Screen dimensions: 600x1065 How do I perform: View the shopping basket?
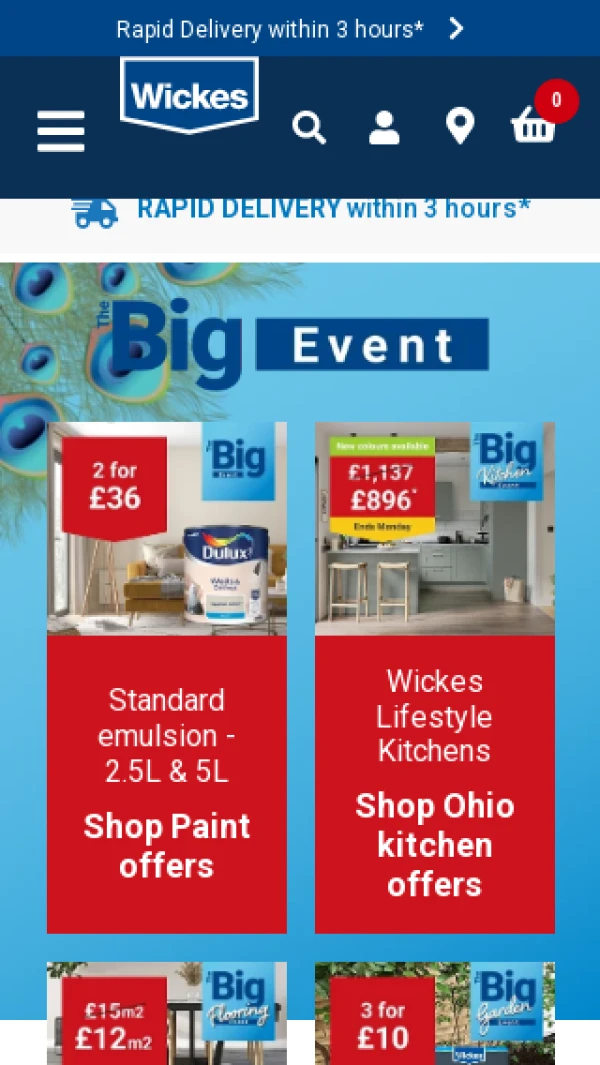pos(534,126)
